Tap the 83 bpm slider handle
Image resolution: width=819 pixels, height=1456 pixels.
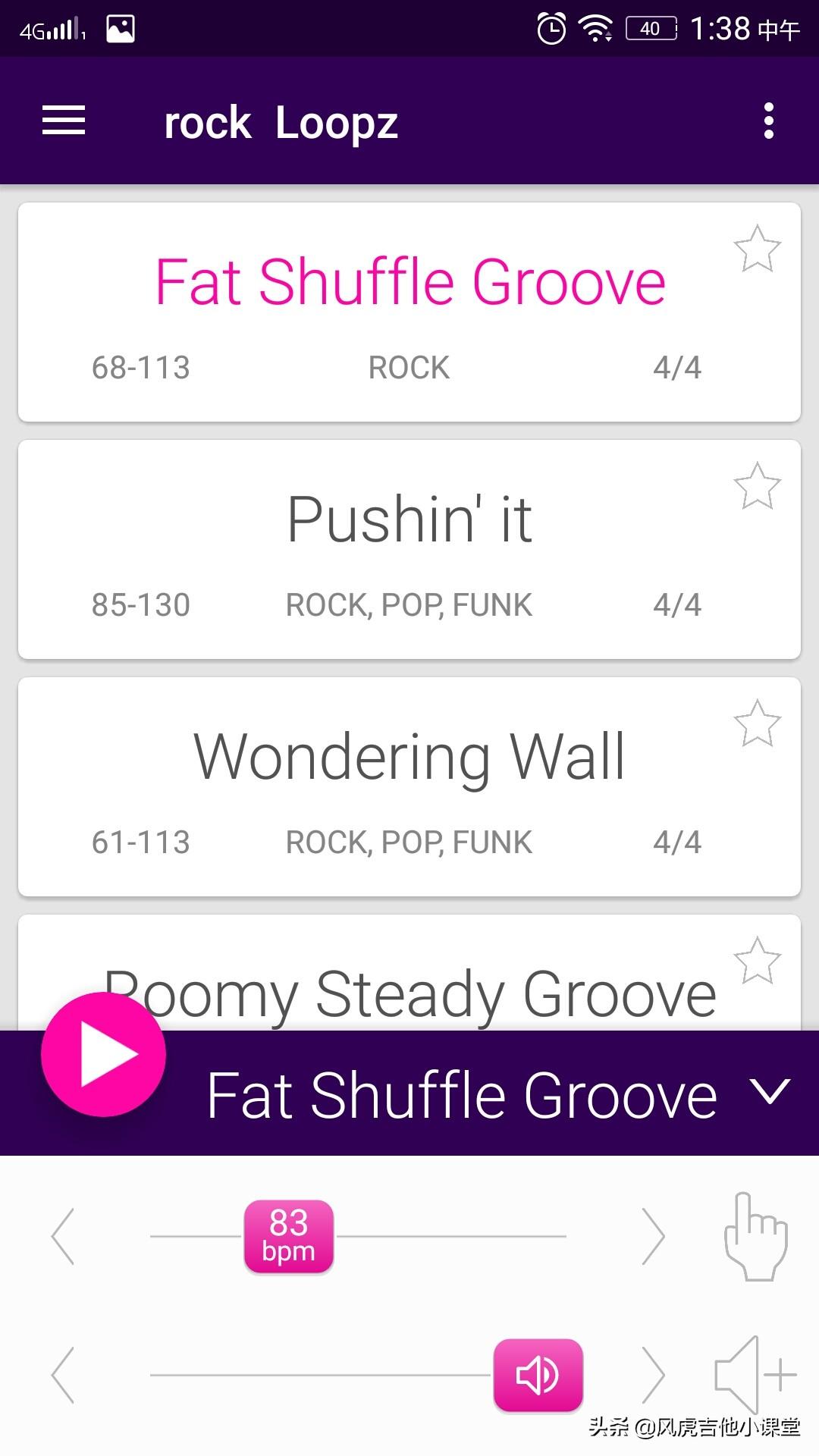[288, 1236]
